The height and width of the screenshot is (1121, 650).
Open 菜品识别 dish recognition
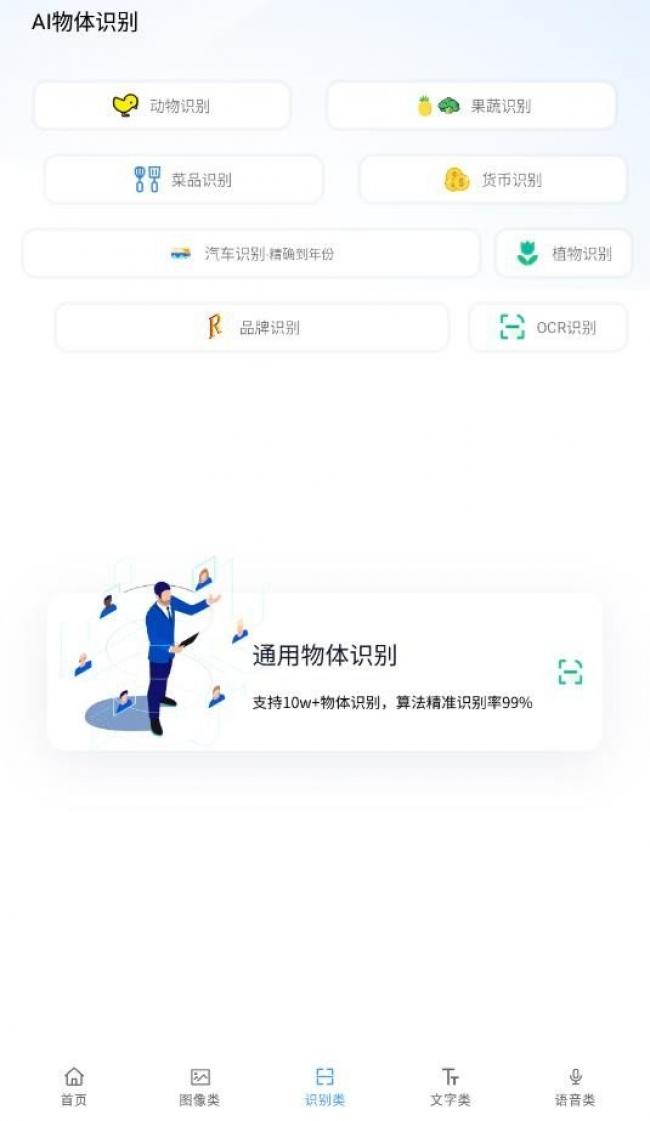pos(184,180)
